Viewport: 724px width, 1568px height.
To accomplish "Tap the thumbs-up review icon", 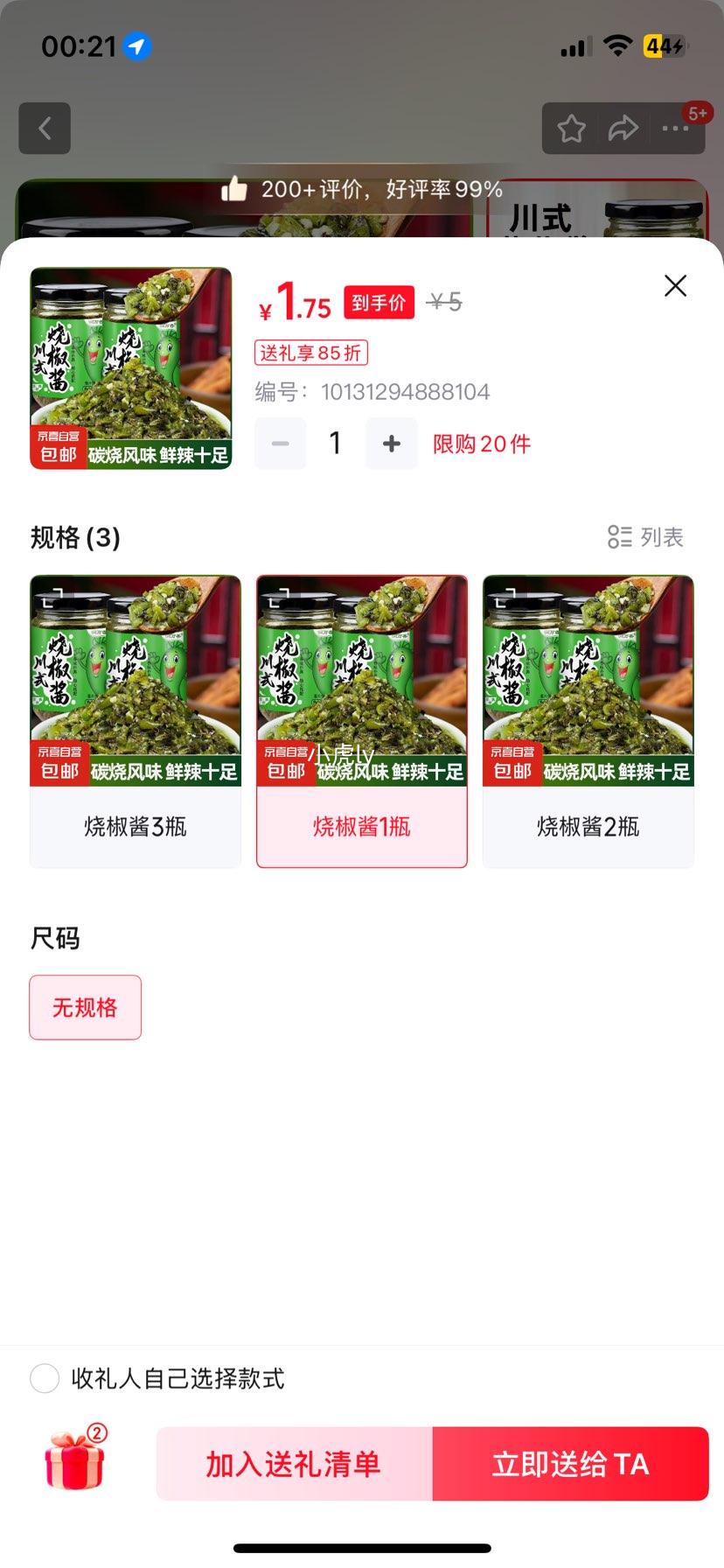I will tap(235, 187).
